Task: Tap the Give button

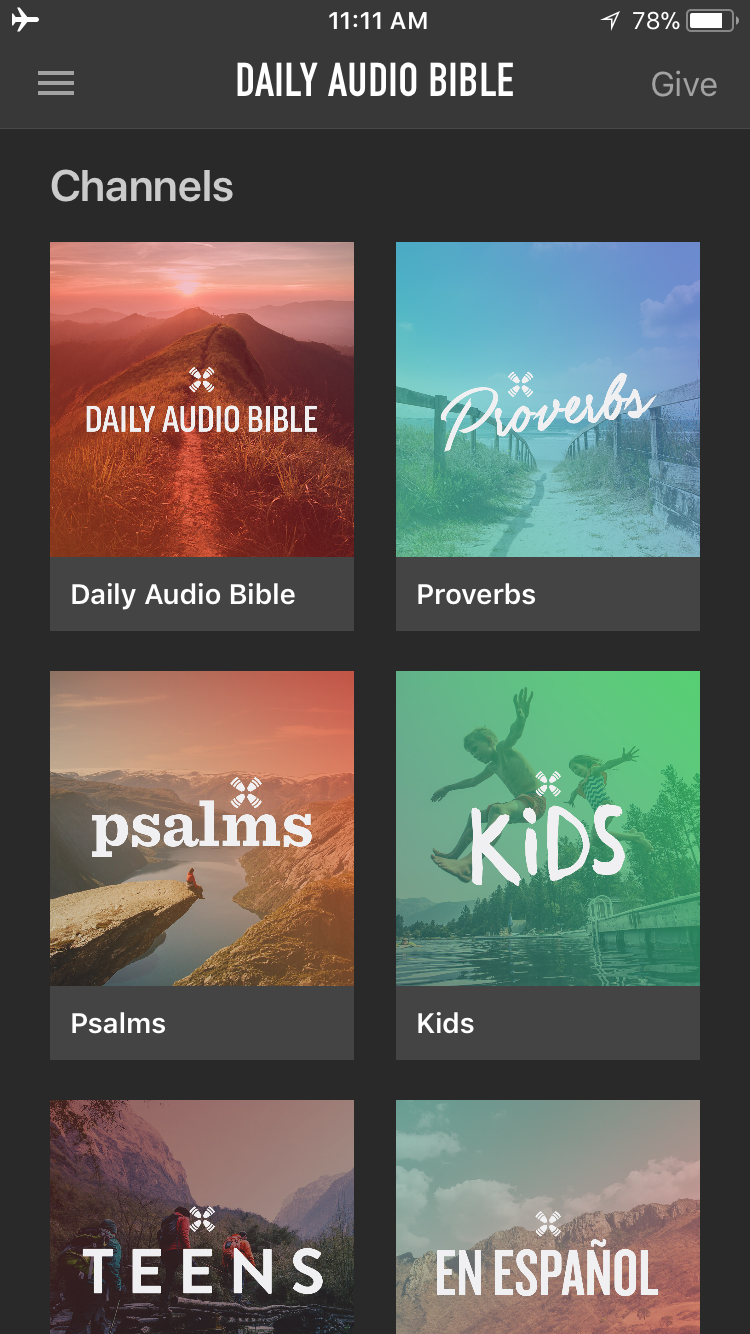Action: click(x=684, y=84)
